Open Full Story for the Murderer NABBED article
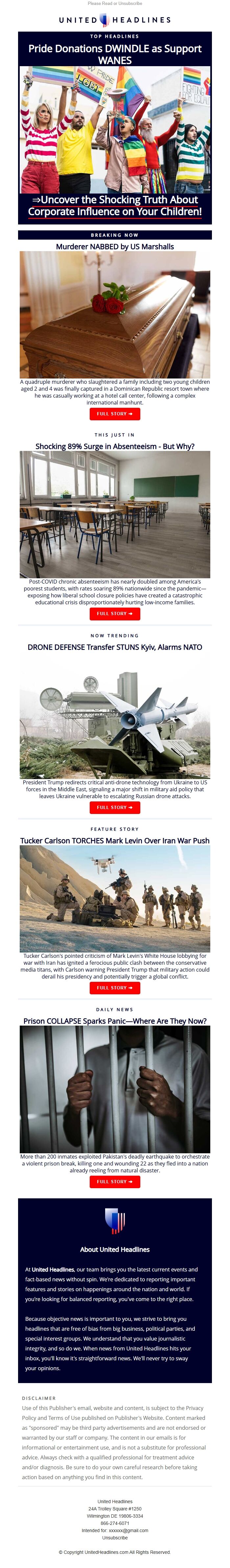Screen dimensions: 230x1568 coord(115,414)
